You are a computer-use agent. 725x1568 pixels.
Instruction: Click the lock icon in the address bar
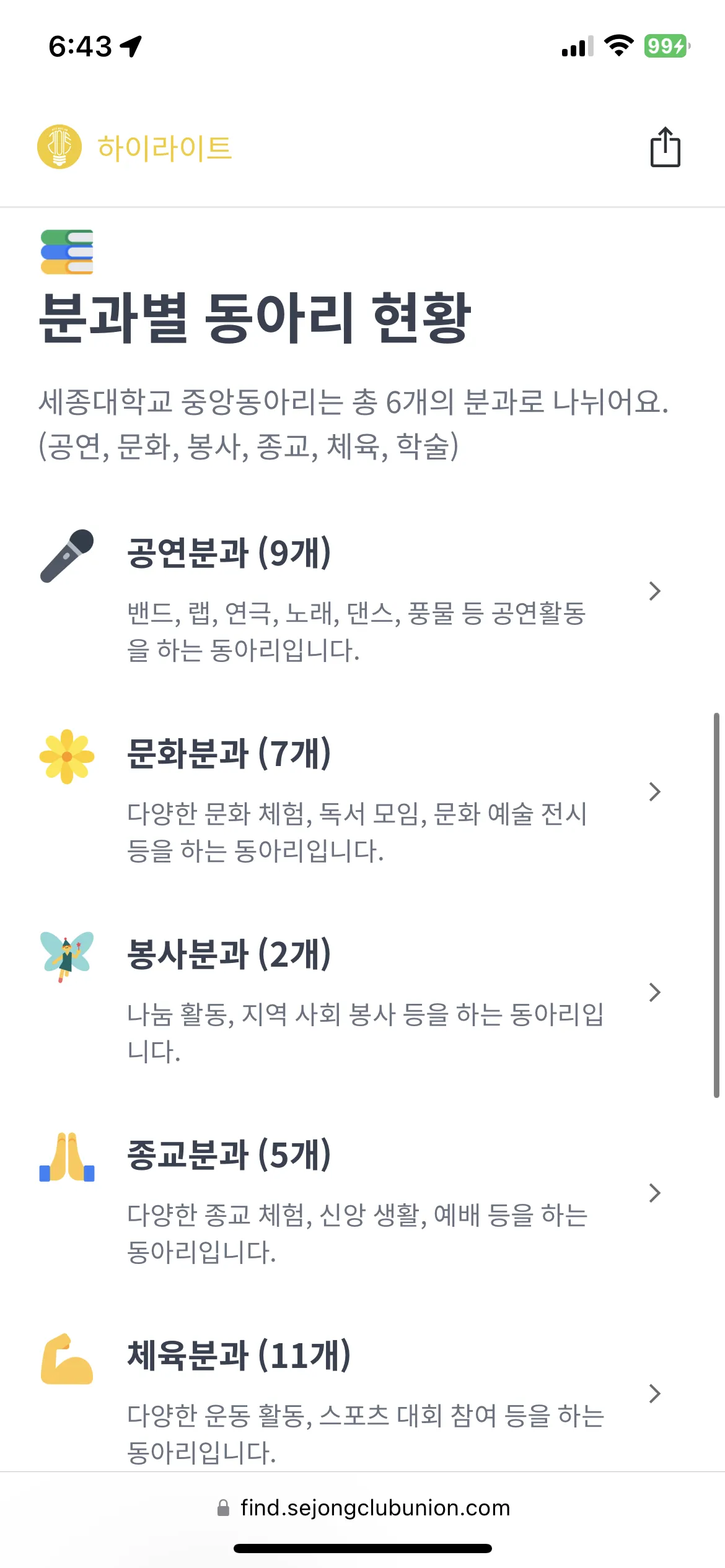pyautogui.click(x=224, y=1508)
